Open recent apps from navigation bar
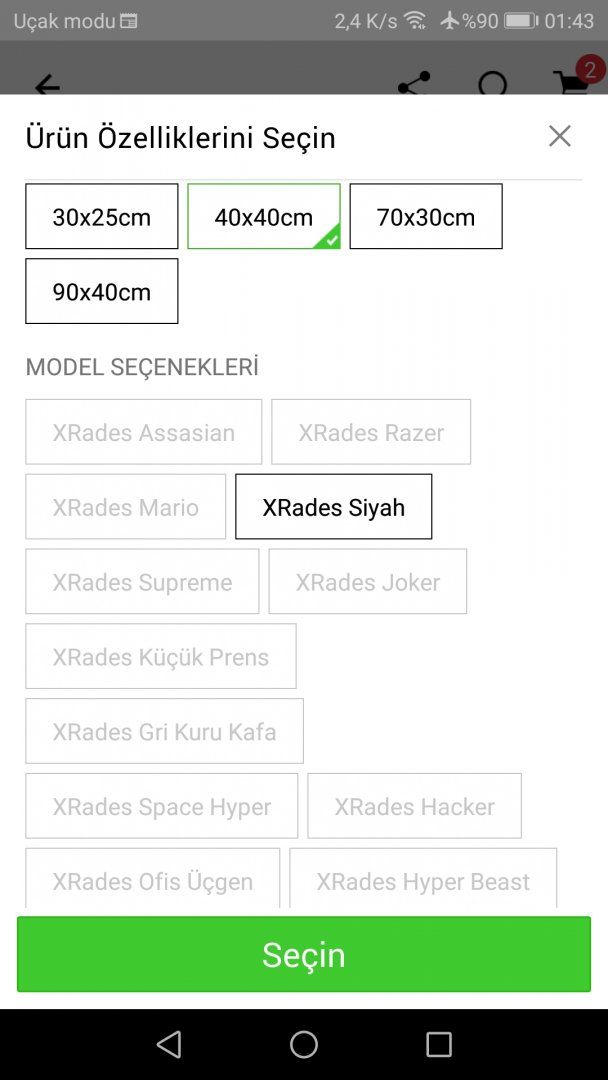The height and width of the screenshot is (1080, 608). [439, 1045]
